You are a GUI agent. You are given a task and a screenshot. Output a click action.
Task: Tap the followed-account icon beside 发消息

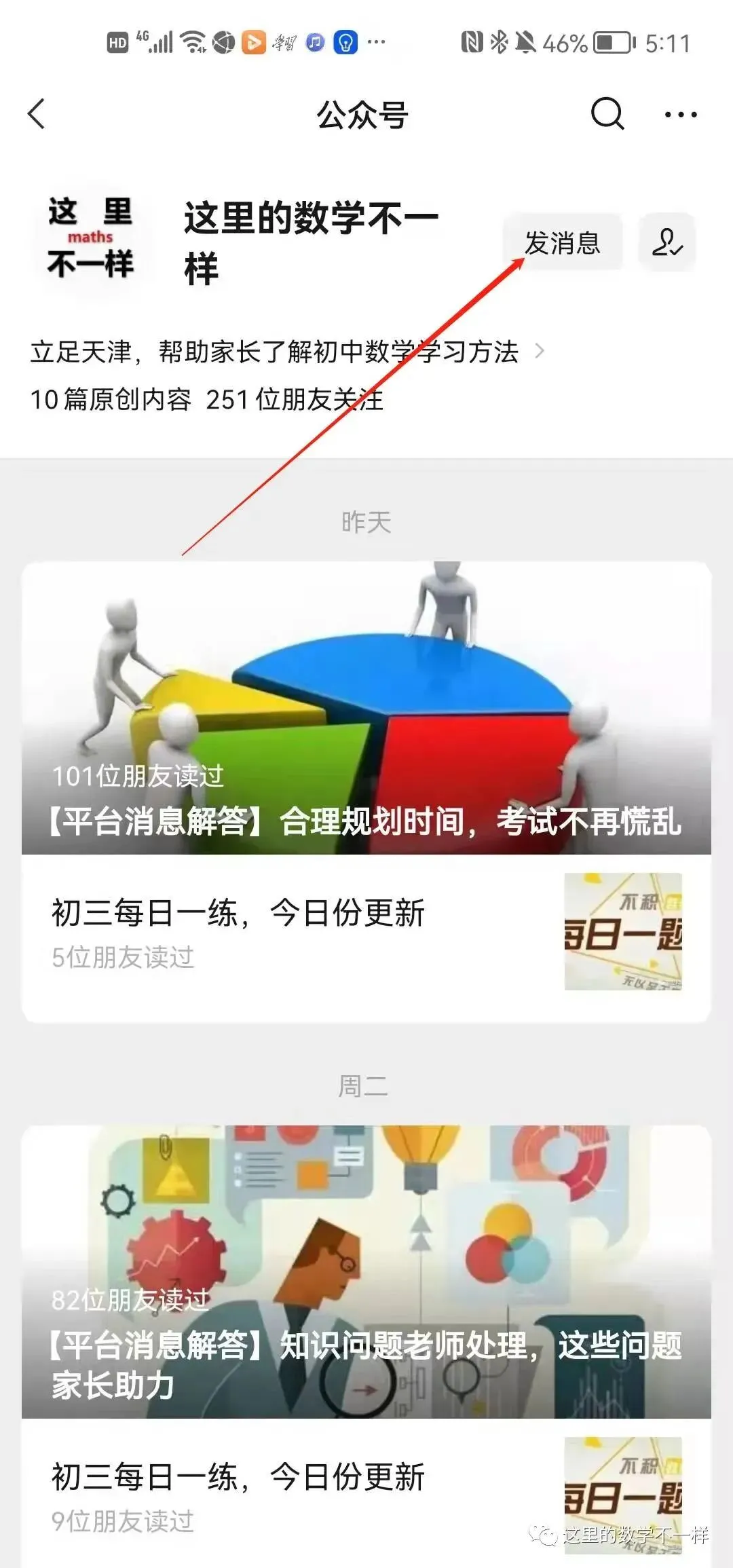pos(667,243)
